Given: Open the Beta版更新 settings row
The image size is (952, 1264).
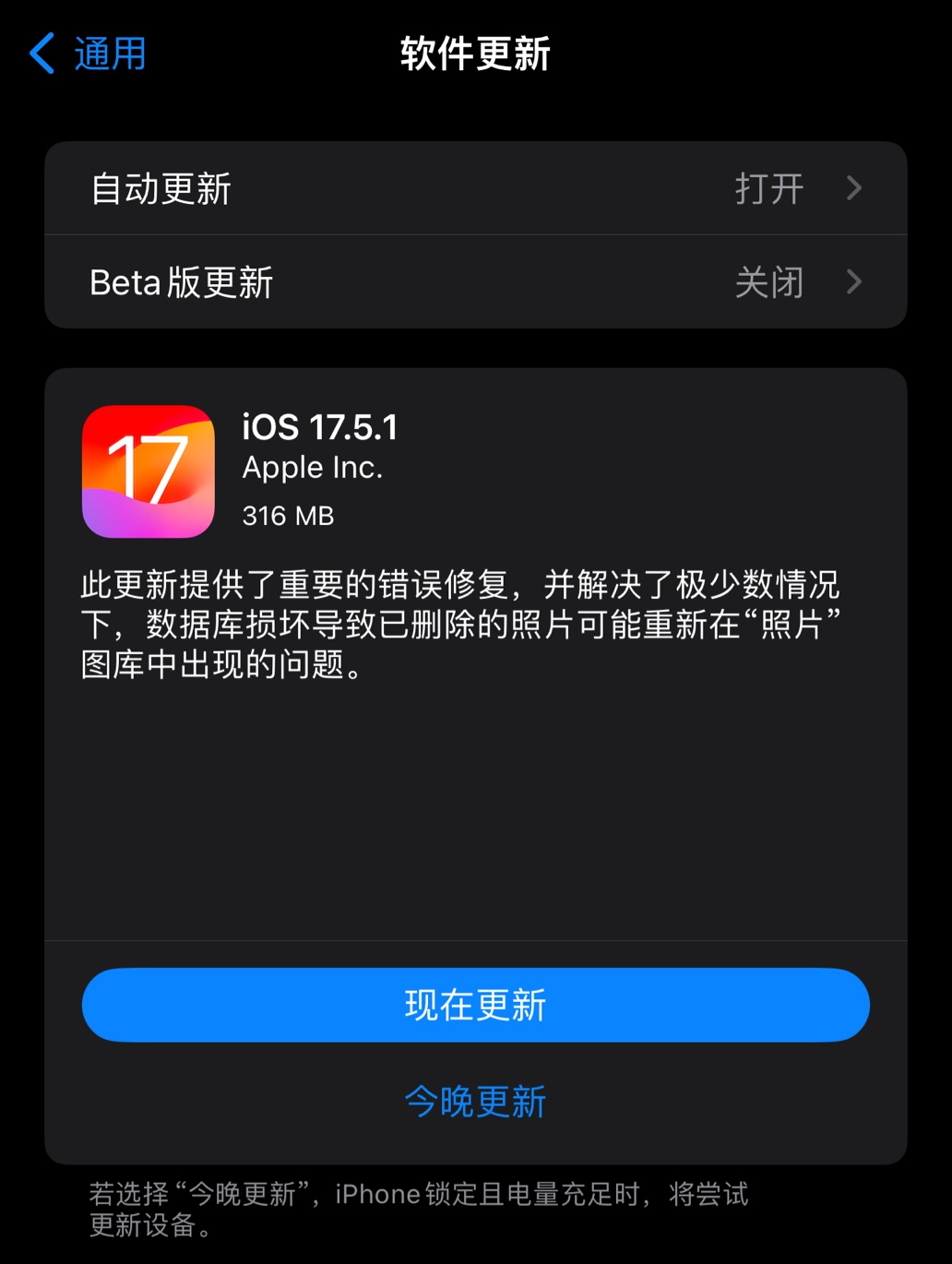Looking at the screenshot, I should pos(461,281).
